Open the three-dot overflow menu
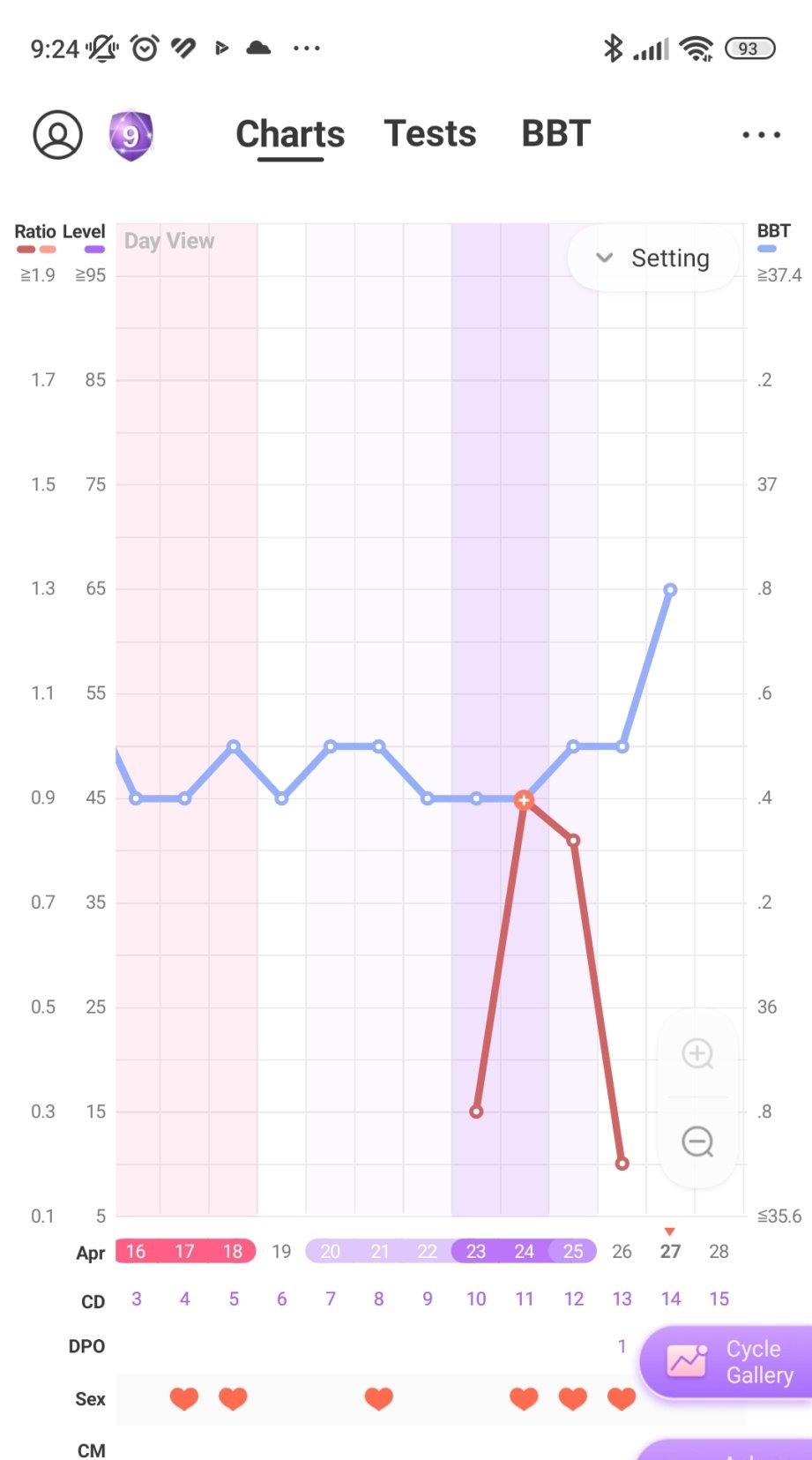 (x=761, y=135)
